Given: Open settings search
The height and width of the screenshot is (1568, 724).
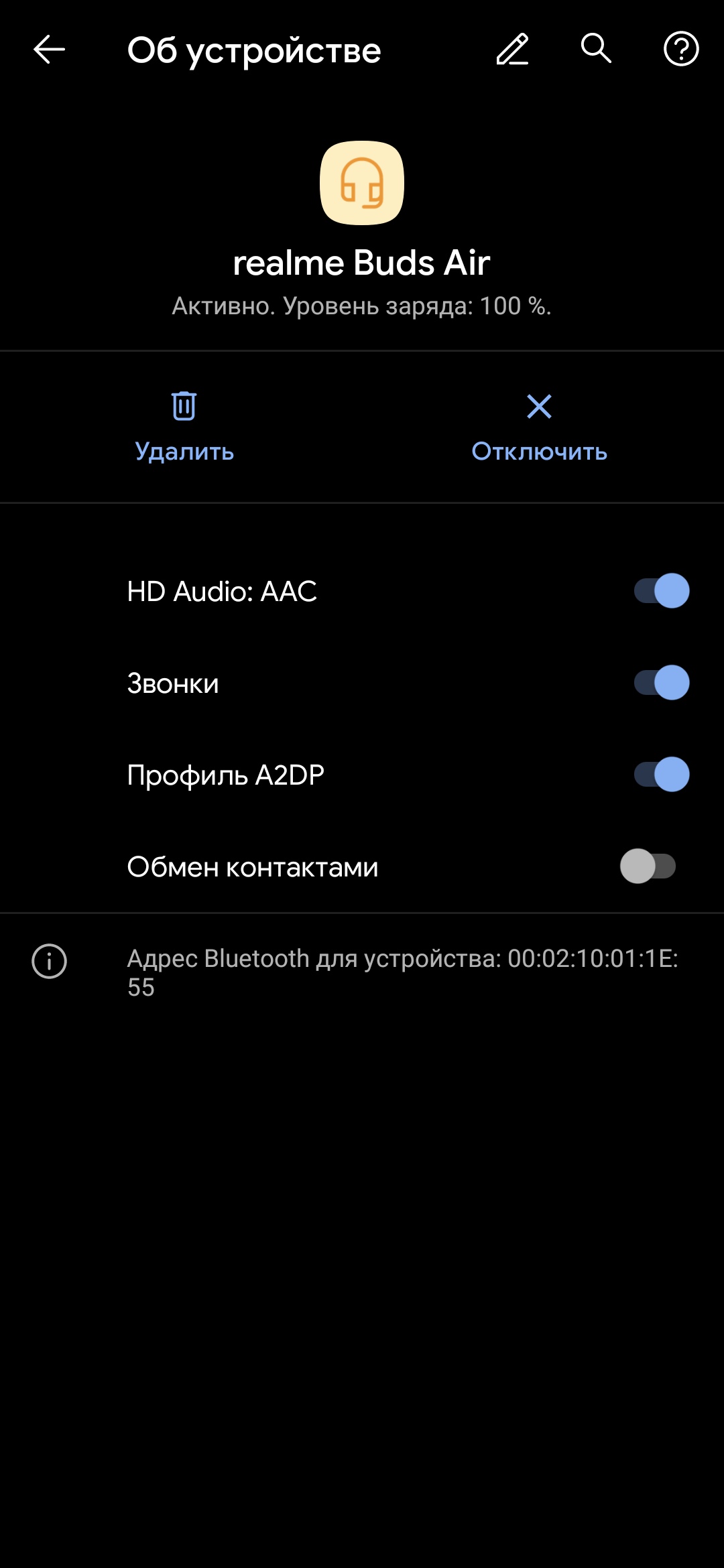Looking at the screenshot, I should pos(596,49).
